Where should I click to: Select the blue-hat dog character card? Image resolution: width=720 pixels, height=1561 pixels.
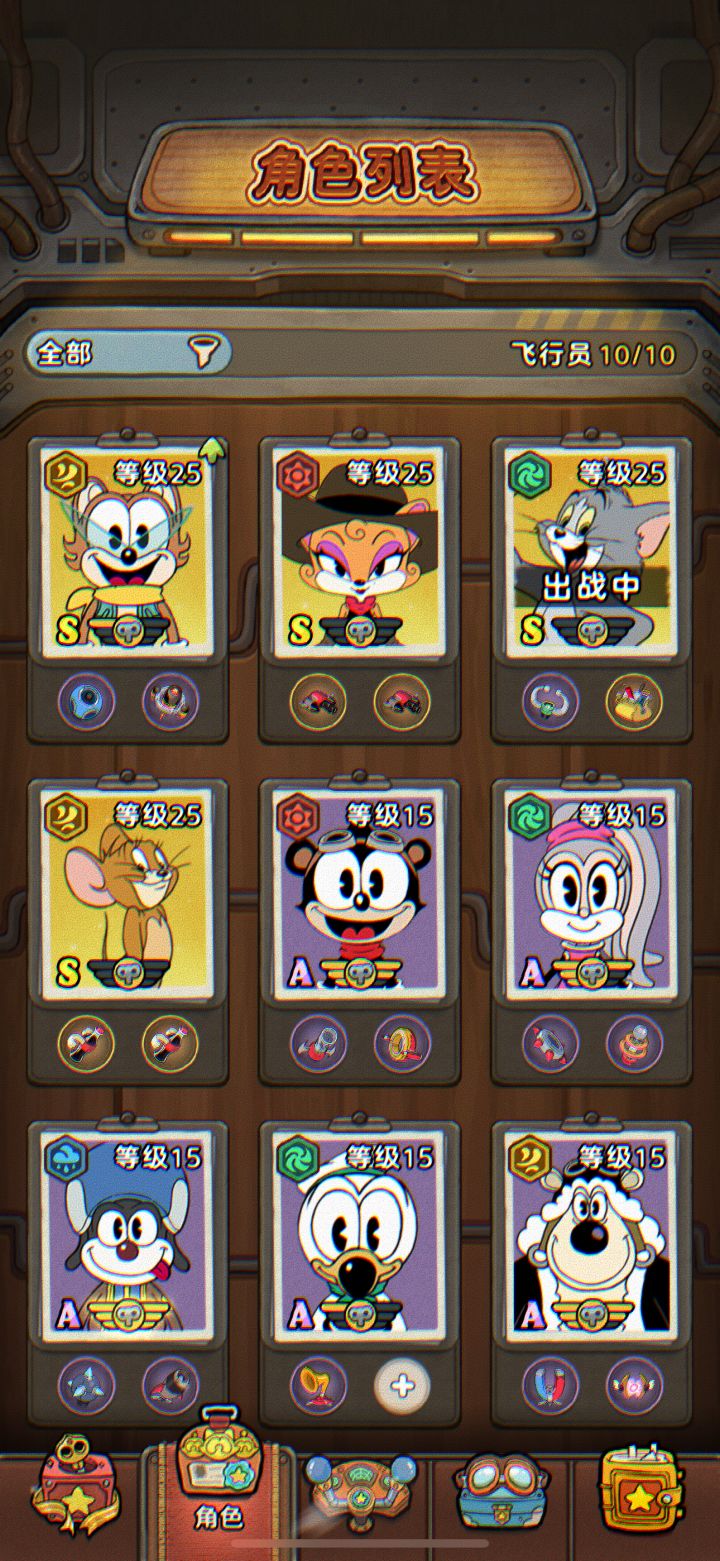[x=127, y=1234]
